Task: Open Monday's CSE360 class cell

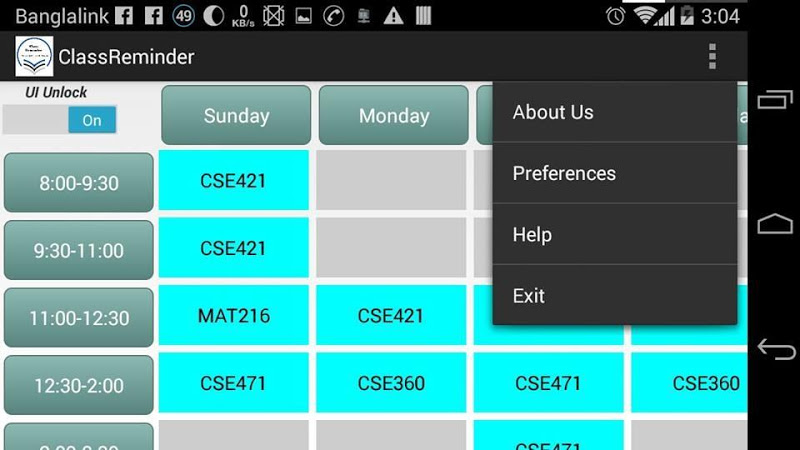Action: tap(391, 383)
